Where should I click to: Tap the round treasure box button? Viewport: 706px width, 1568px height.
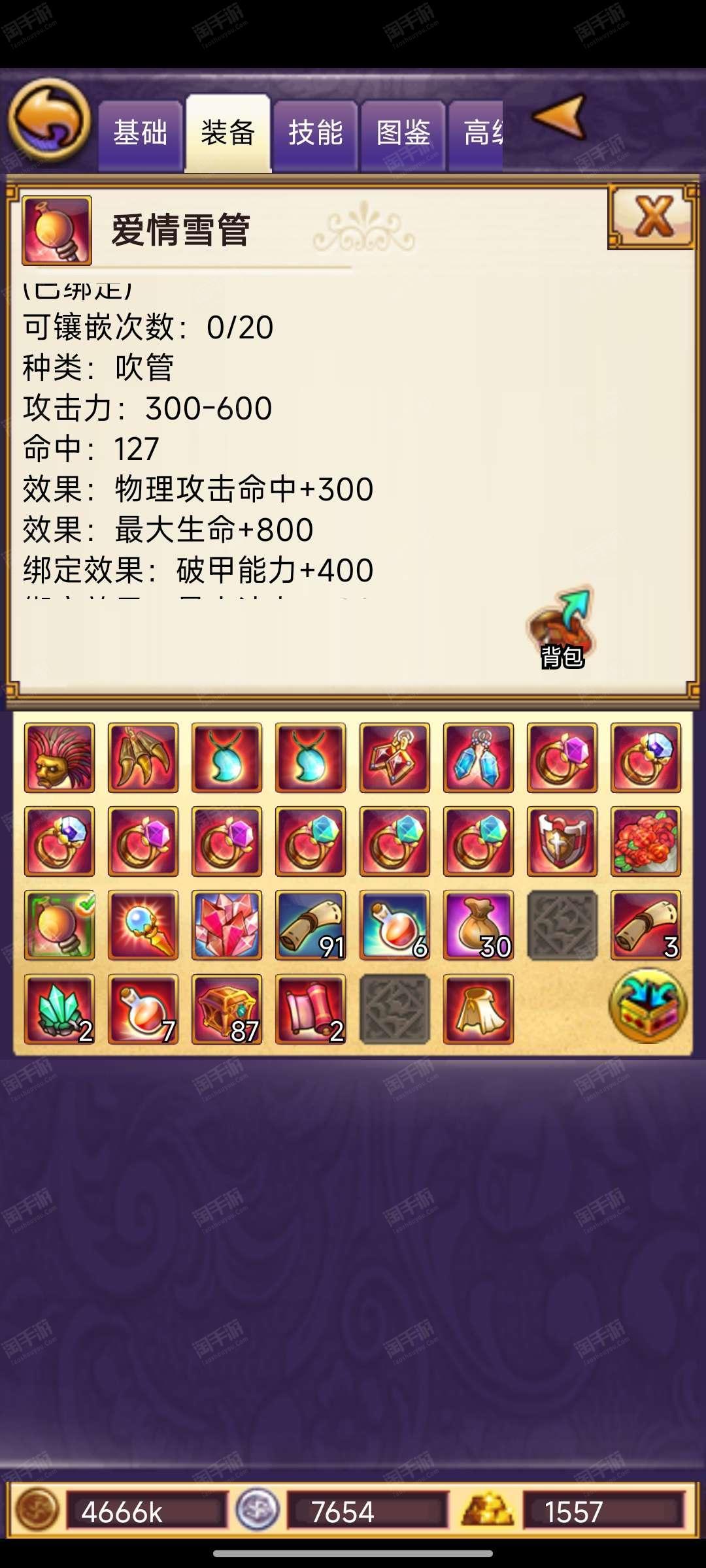[x=648, y=1006]
